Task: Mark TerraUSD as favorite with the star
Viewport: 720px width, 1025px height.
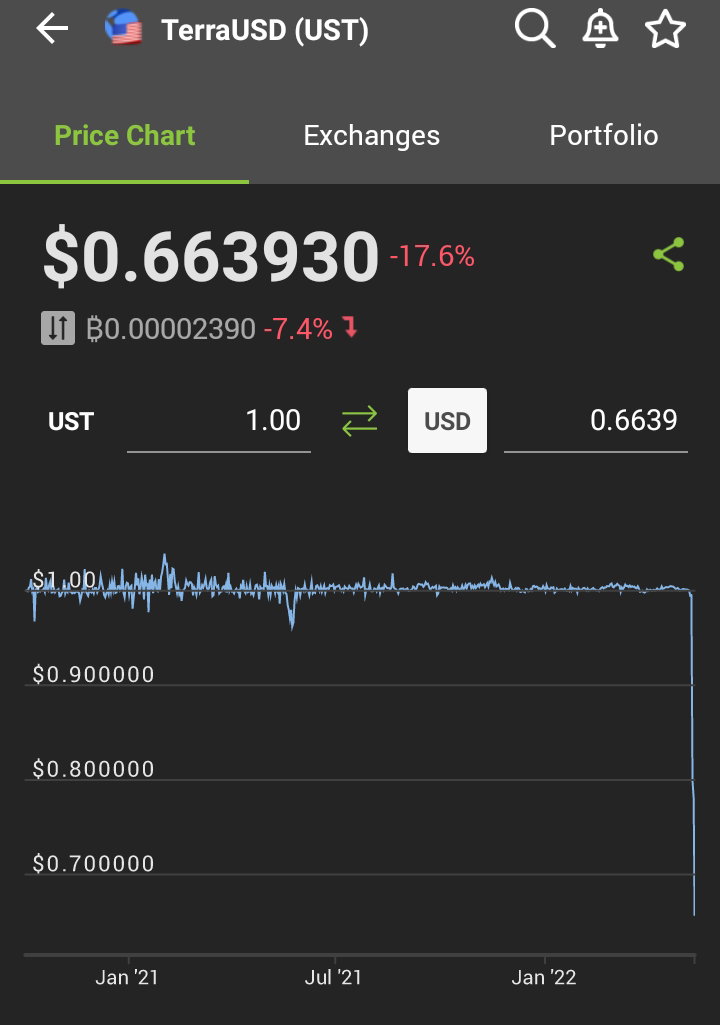Action: point(665,29)
